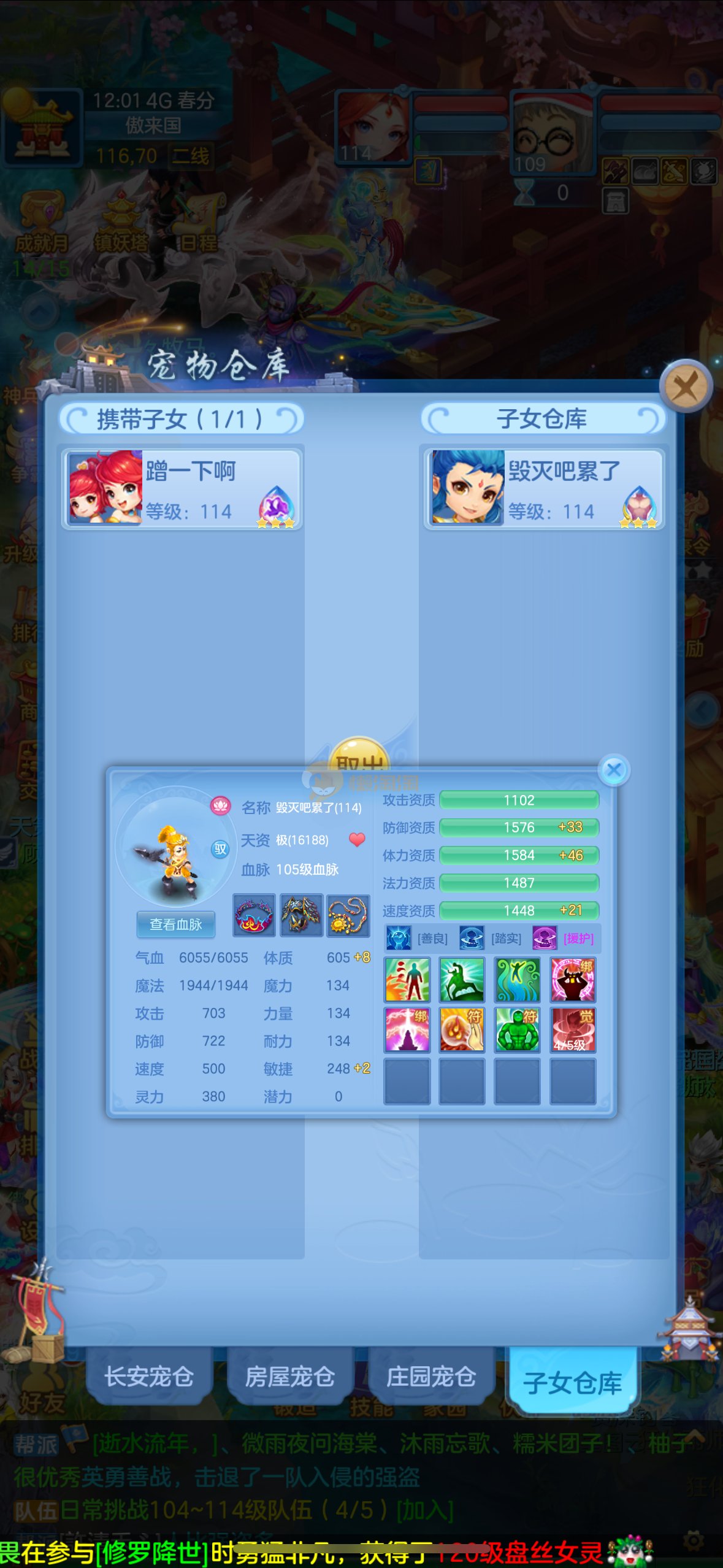Open the 4/5级 awakening skill icon
Screen dimensions: 723x1568
click(573, 1029)
